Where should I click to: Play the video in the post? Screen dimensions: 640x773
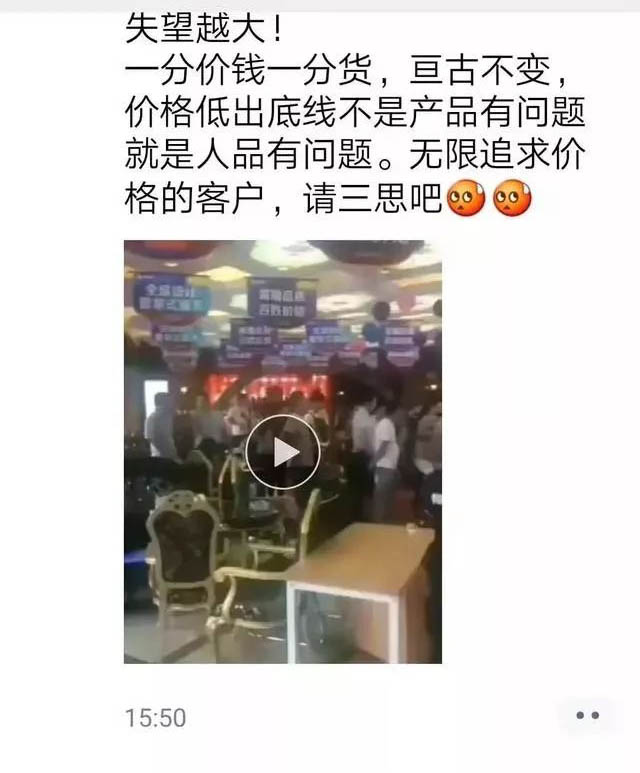(283, 452)
